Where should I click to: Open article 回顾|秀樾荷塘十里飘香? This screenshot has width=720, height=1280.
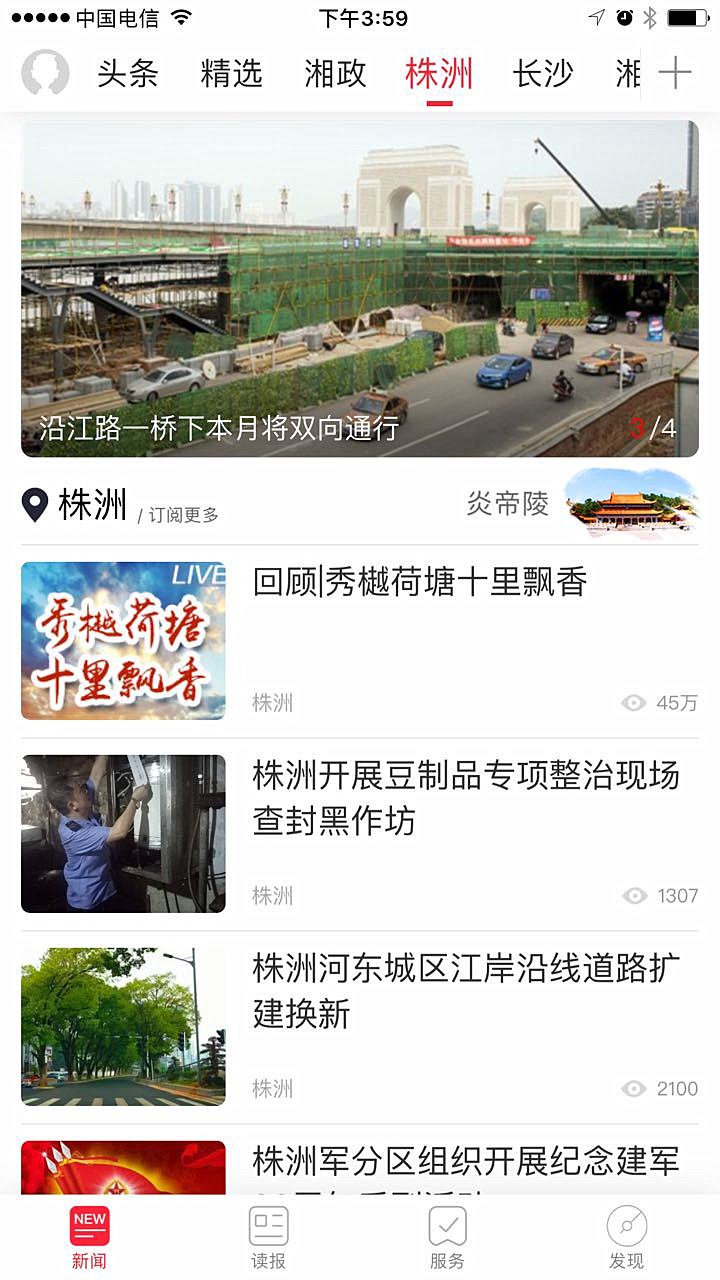click(420, 582)
